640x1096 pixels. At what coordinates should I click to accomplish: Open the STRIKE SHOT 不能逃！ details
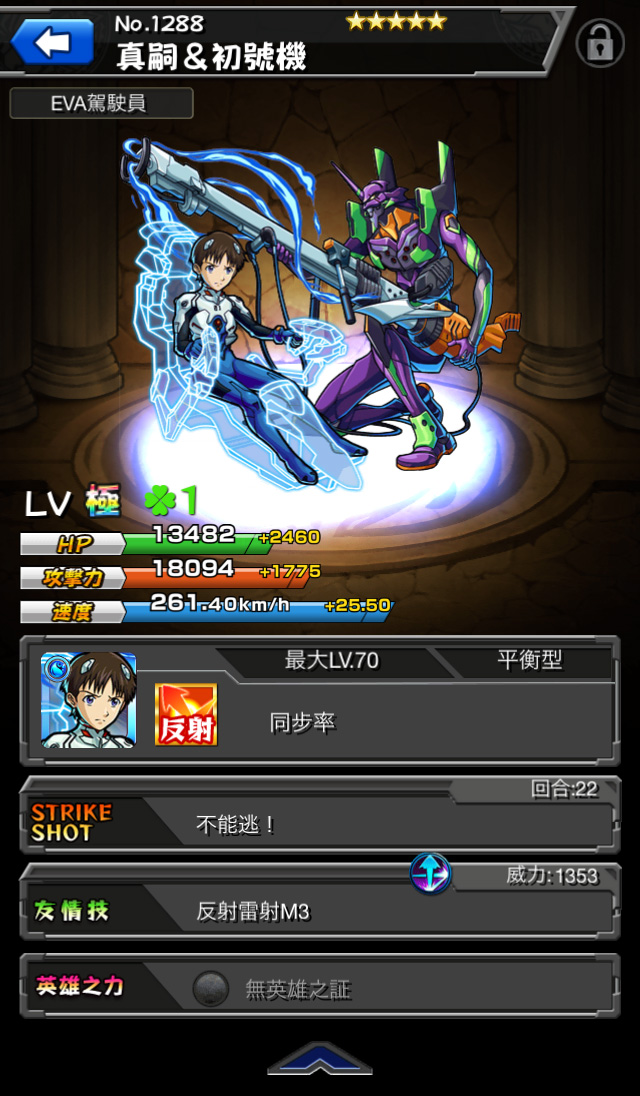(x=320, y=815)
